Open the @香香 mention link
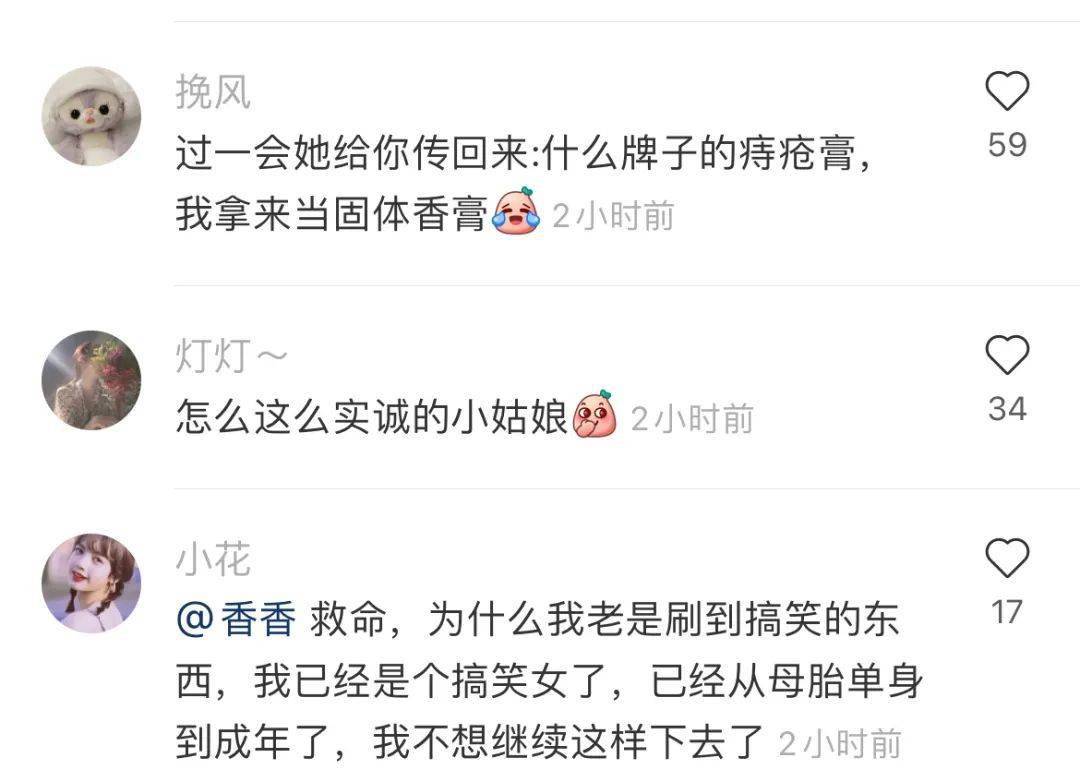 coord(236,620)
